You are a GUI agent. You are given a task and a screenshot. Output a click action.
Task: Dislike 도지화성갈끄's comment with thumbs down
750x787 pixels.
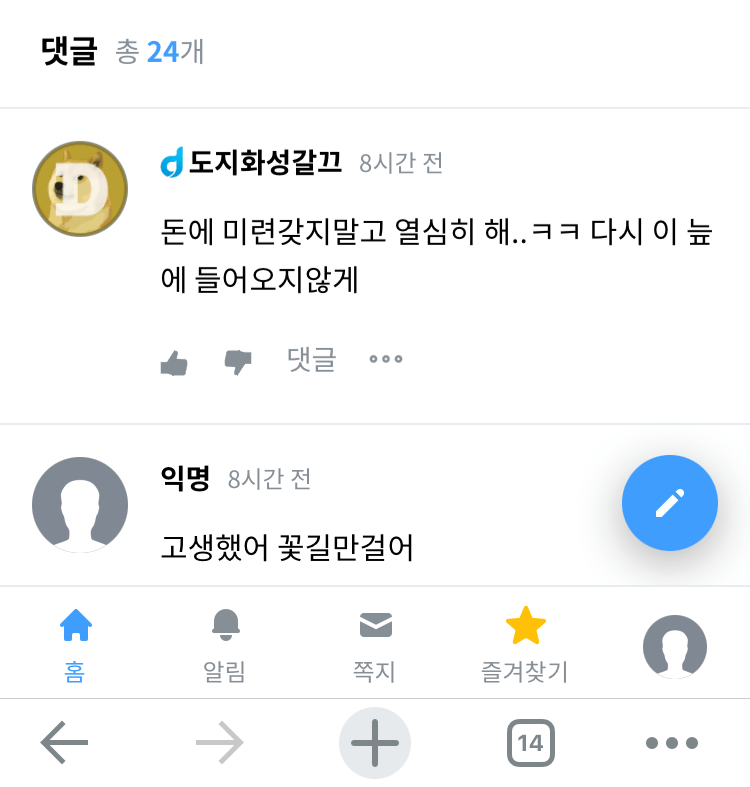click(238, 362)
